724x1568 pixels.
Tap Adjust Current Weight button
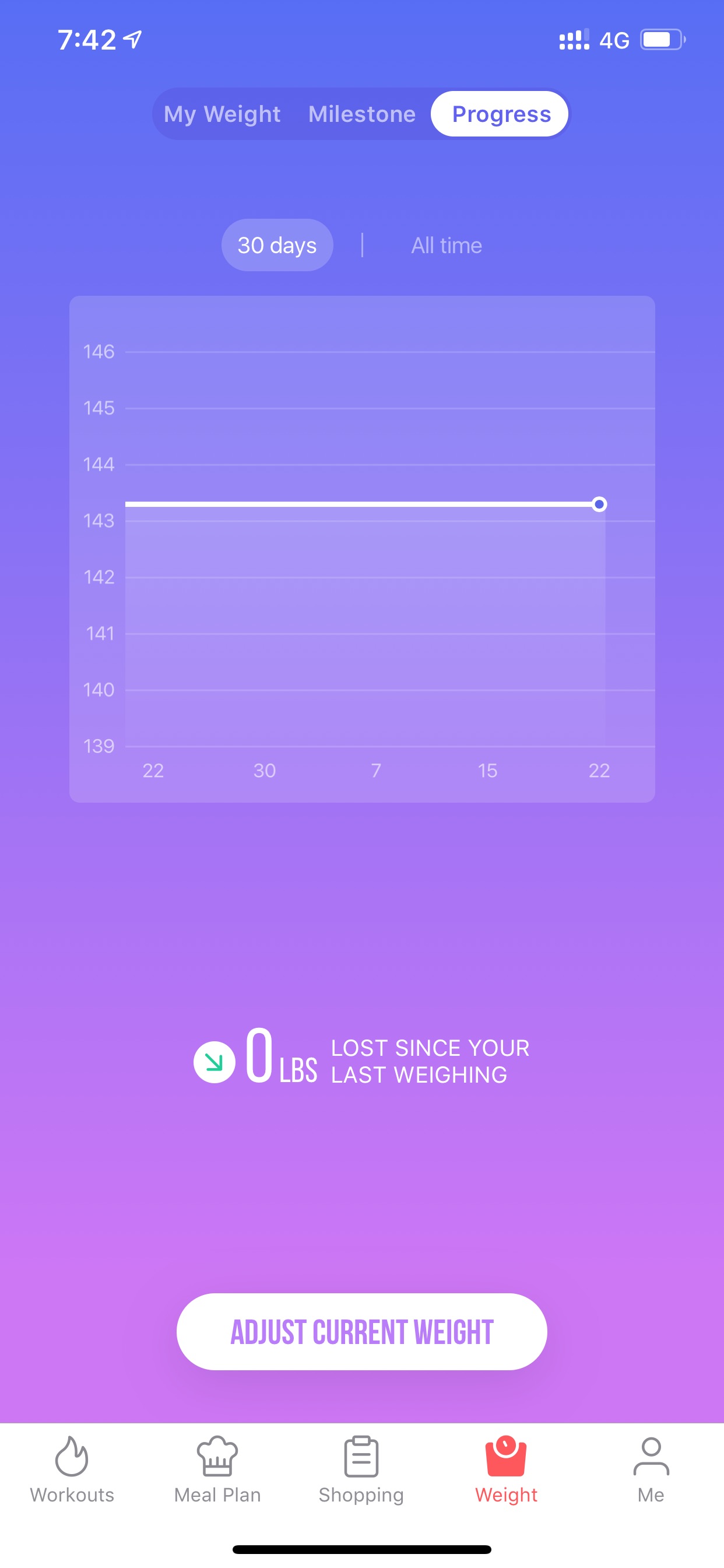pyautogui.click(x=362, y=1332)
